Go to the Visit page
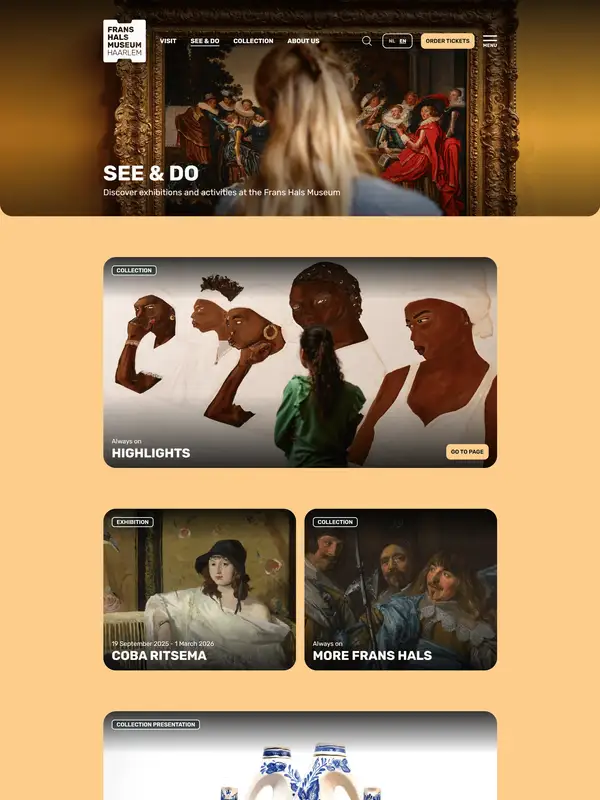The image size is (600, 800). coord(168,41)
